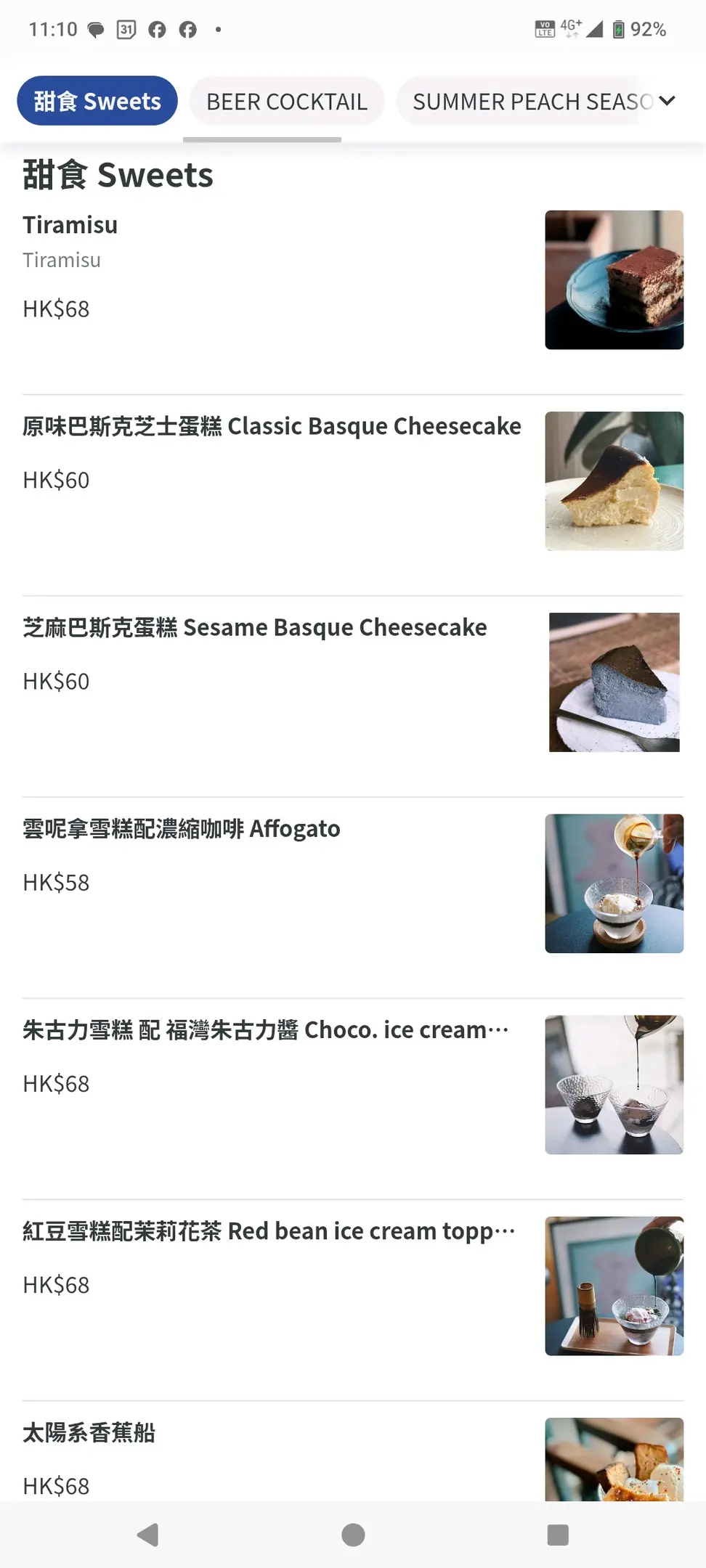Return to the home screen

[x=353, y=1535]
